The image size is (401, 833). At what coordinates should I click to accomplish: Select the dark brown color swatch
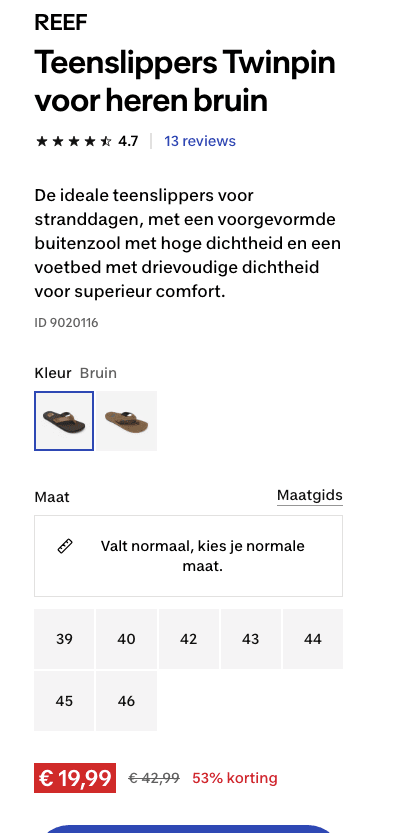pos(64,421)
